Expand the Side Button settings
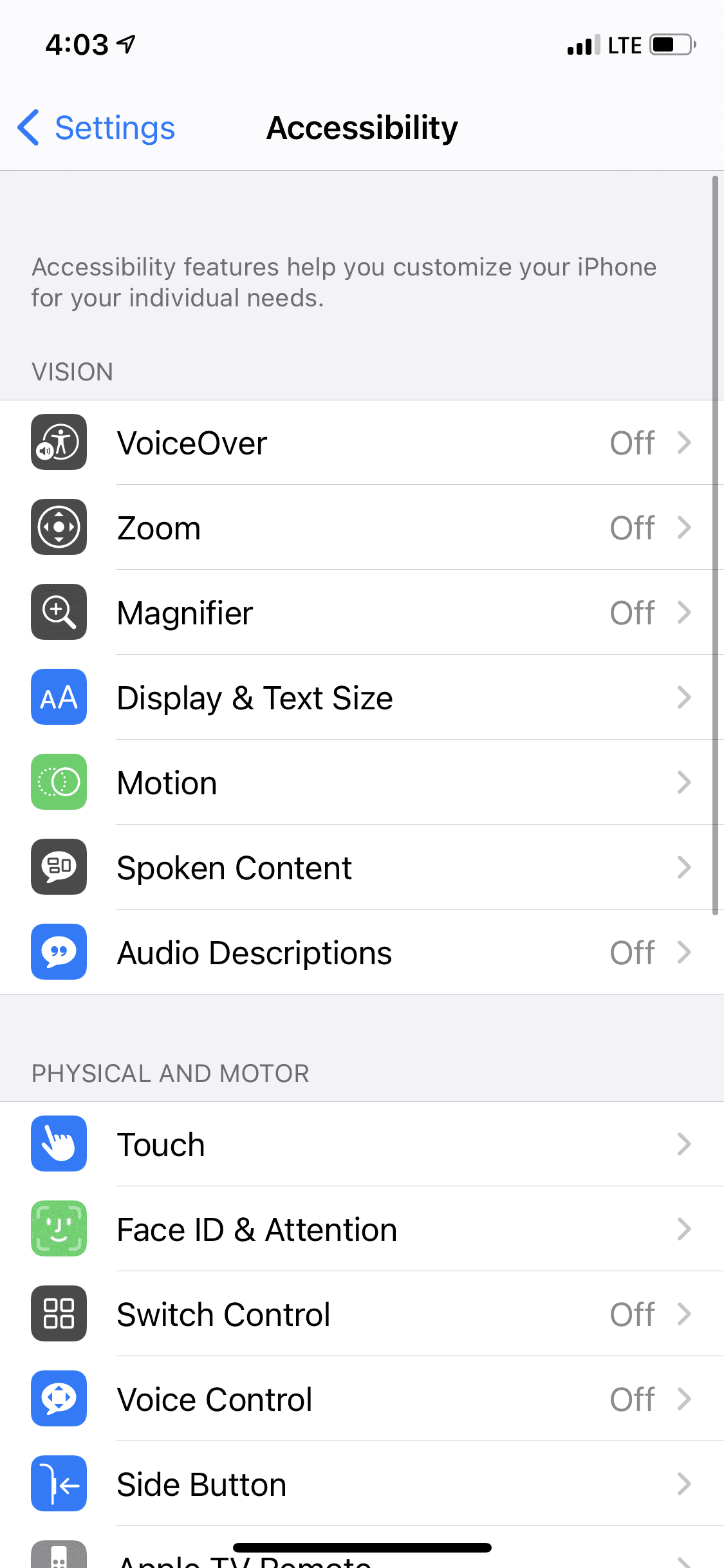 pos(360,1484)
